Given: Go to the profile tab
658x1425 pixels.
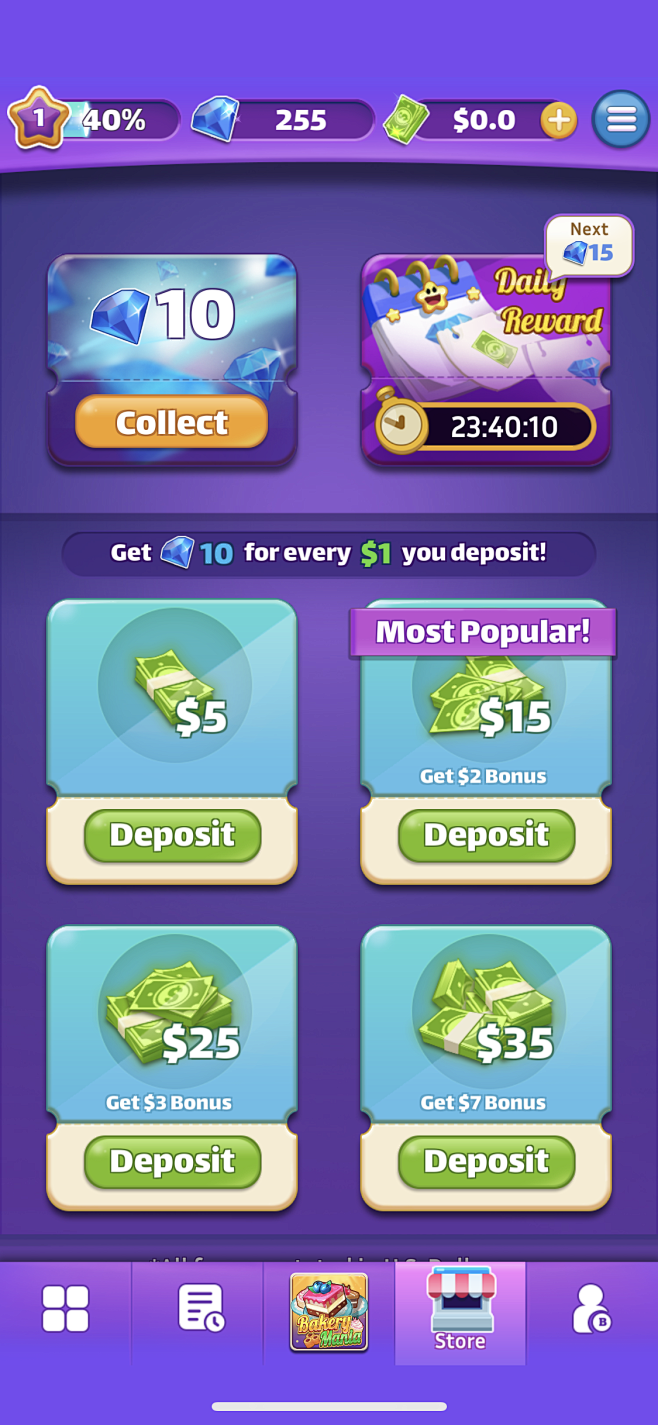Looking at the screenshot, I should 591,1309.
